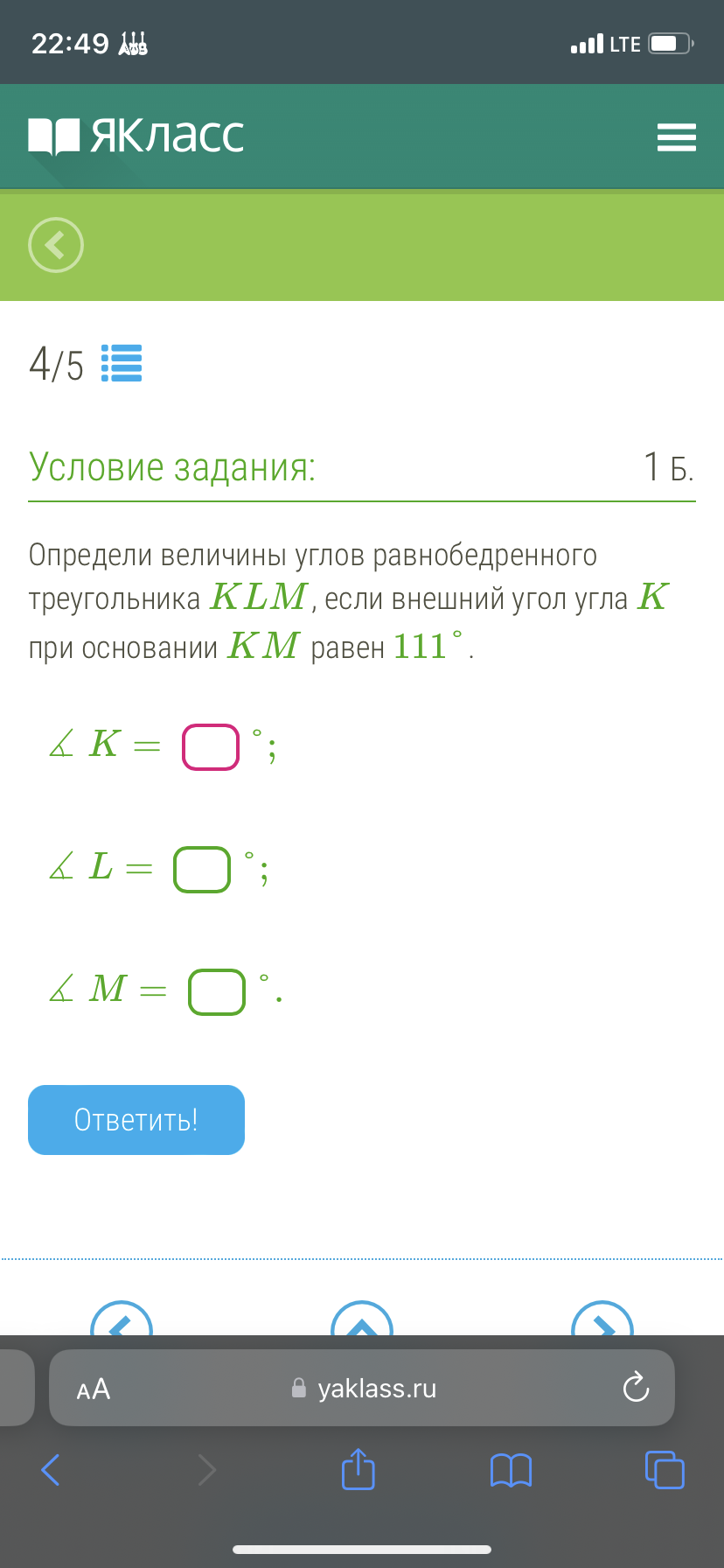Show open Safari tabs
The image size is (724, 1568).
[x=665, y=1469]
